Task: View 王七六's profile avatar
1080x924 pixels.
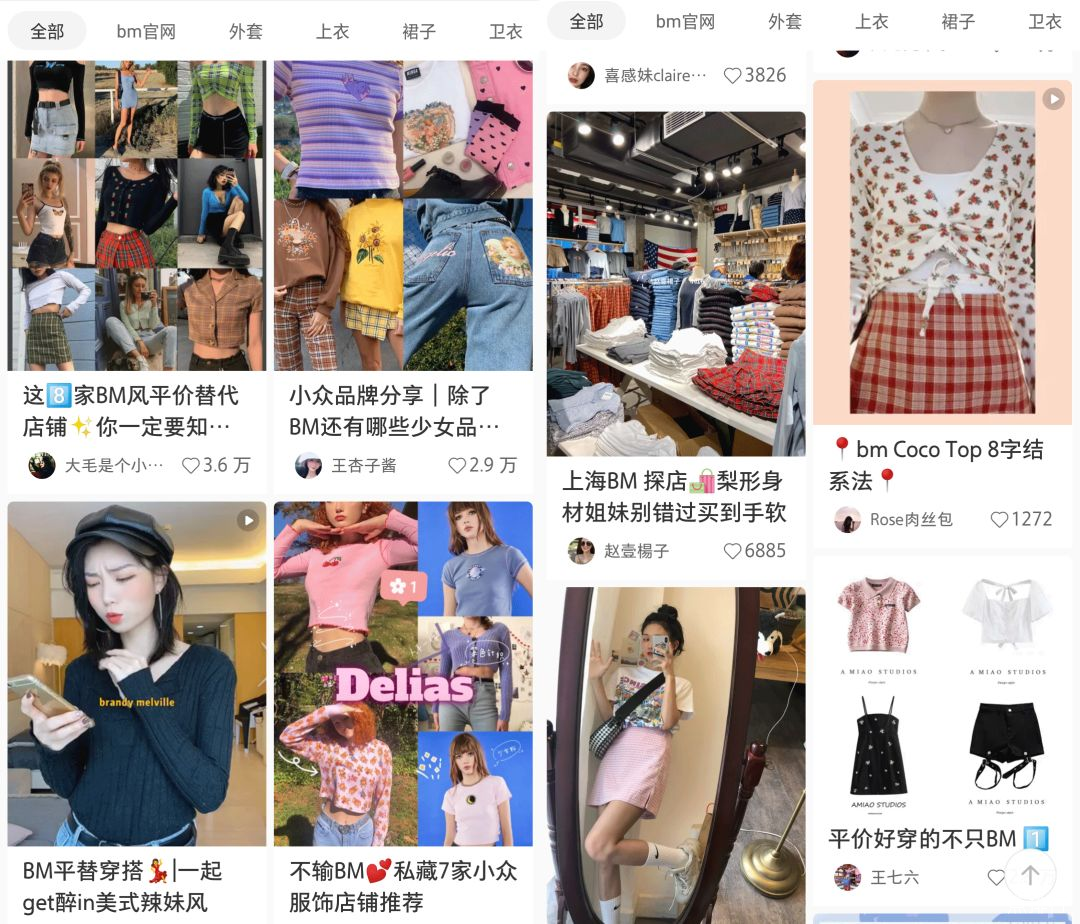Action: click(x=848, y=877)
